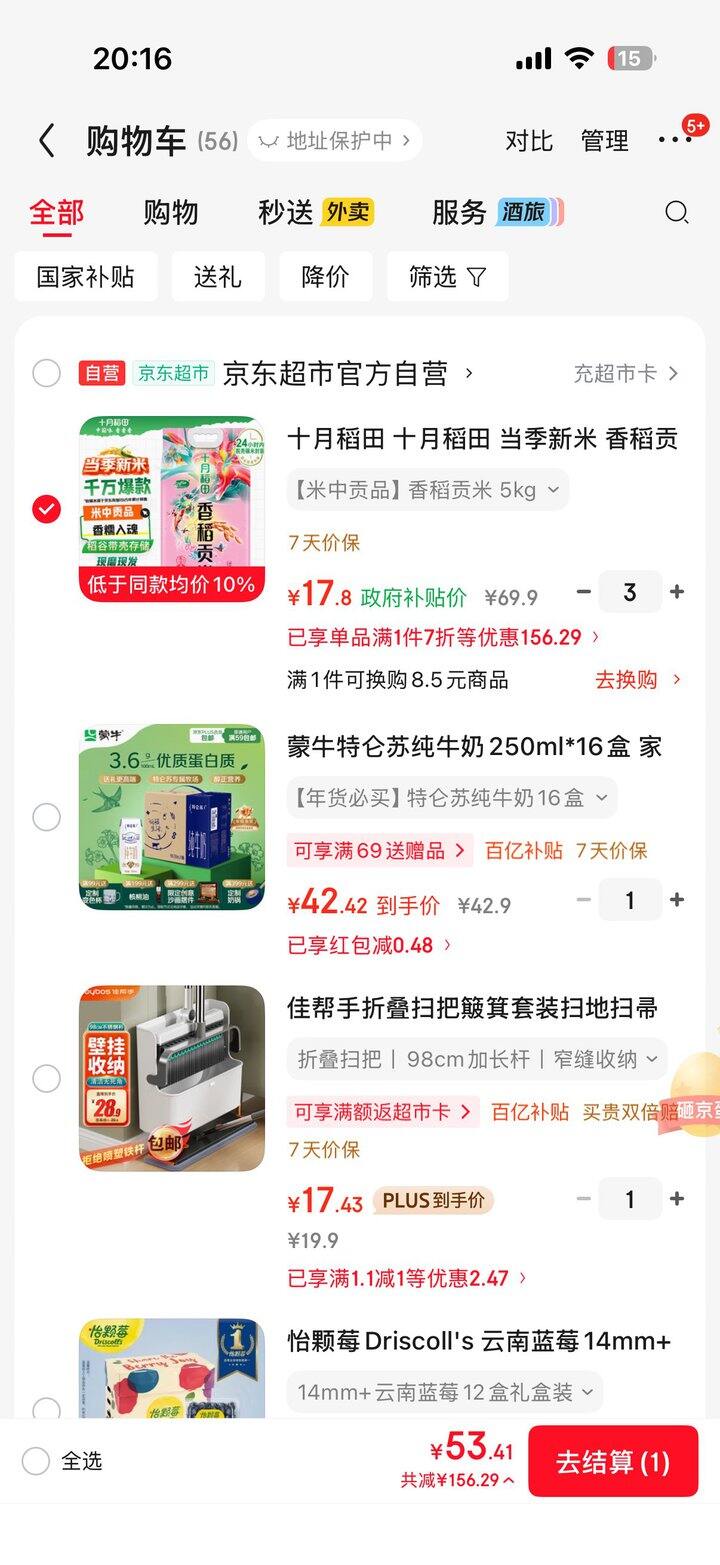Screen dimensions: 720x1565
Task: Increase the 十月稻田 rice quantity
Action: click(677, 592)
